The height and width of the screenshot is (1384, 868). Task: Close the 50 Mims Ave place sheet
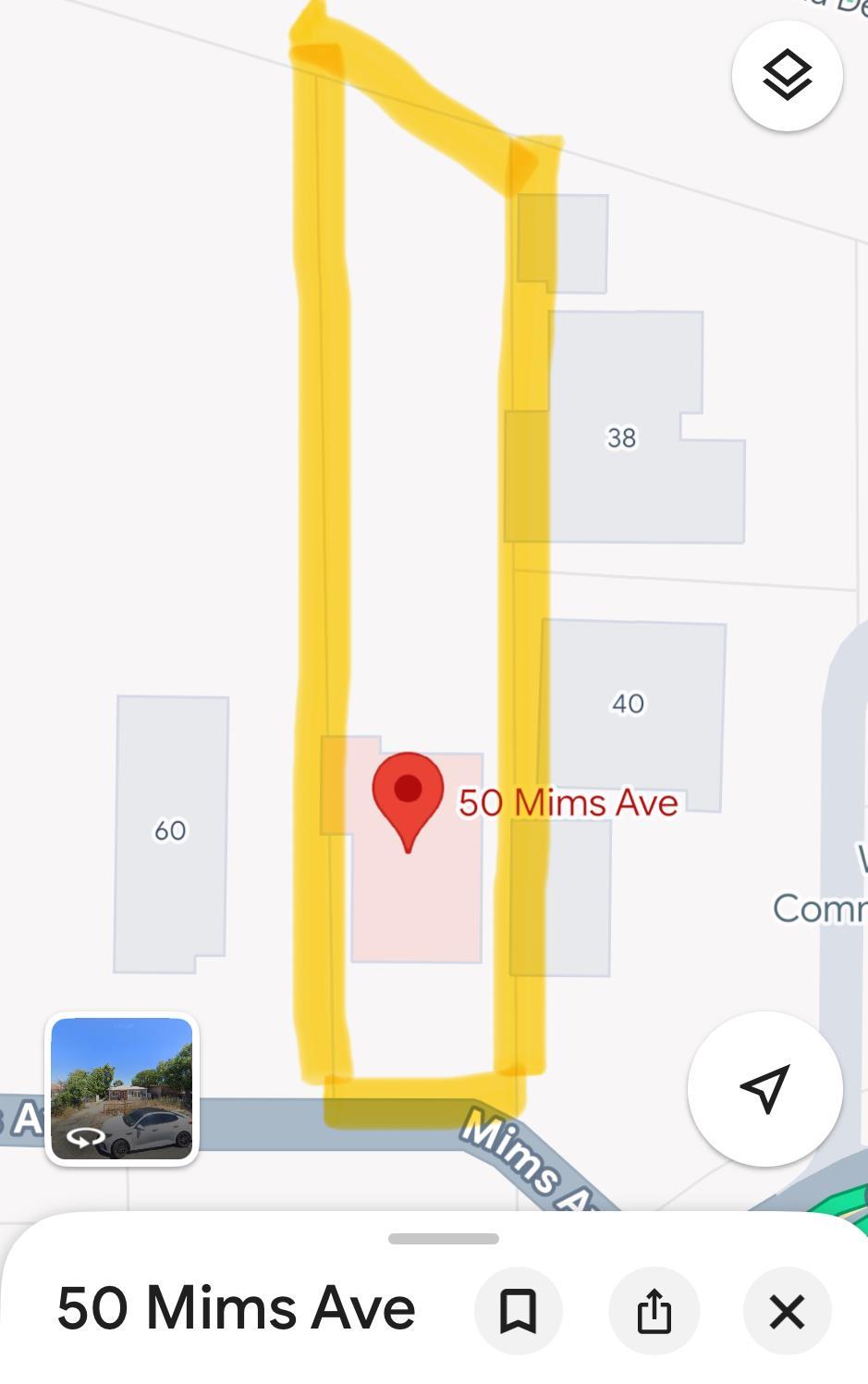(x=787, y=1311)
